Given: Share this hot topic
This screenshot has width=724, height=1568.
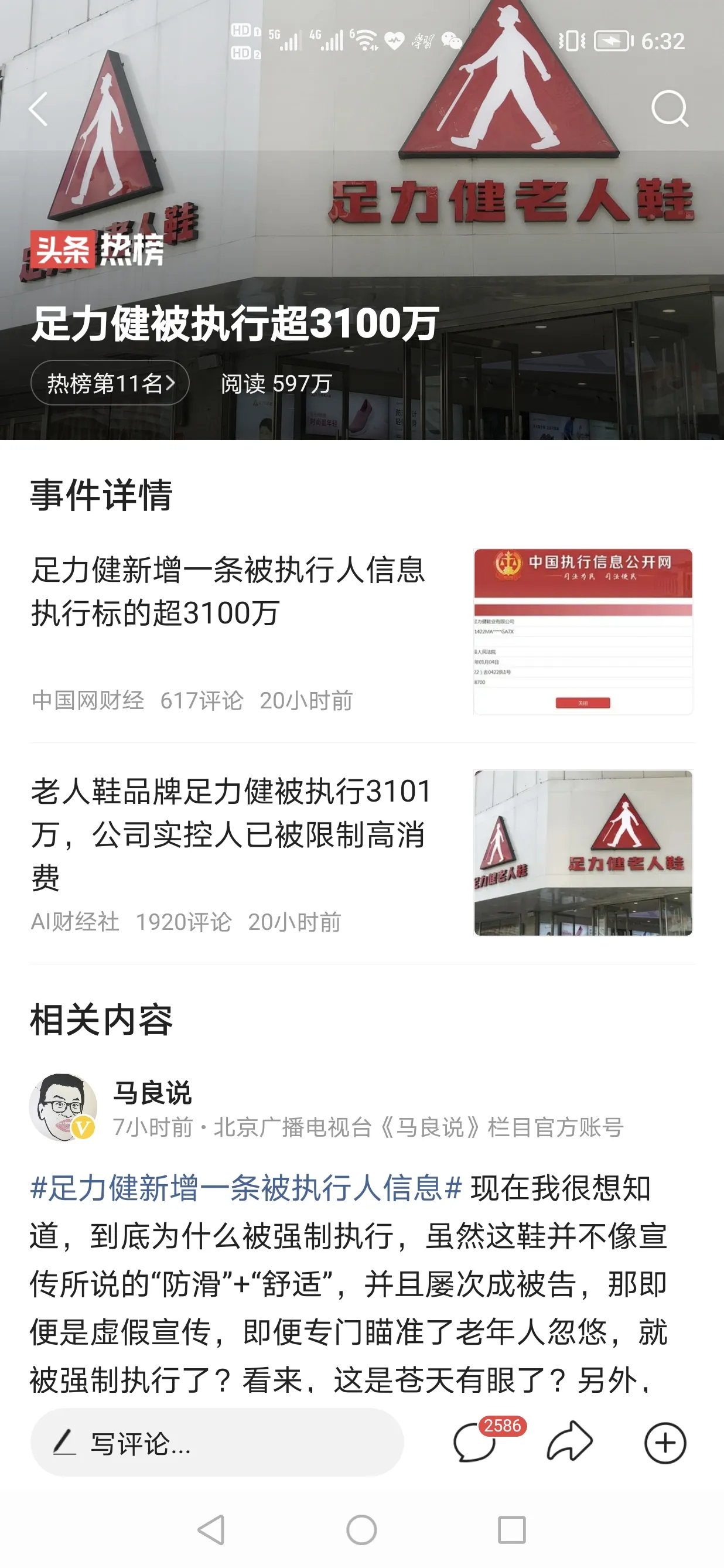Looking at the screenshot, I should [569, 1443].
